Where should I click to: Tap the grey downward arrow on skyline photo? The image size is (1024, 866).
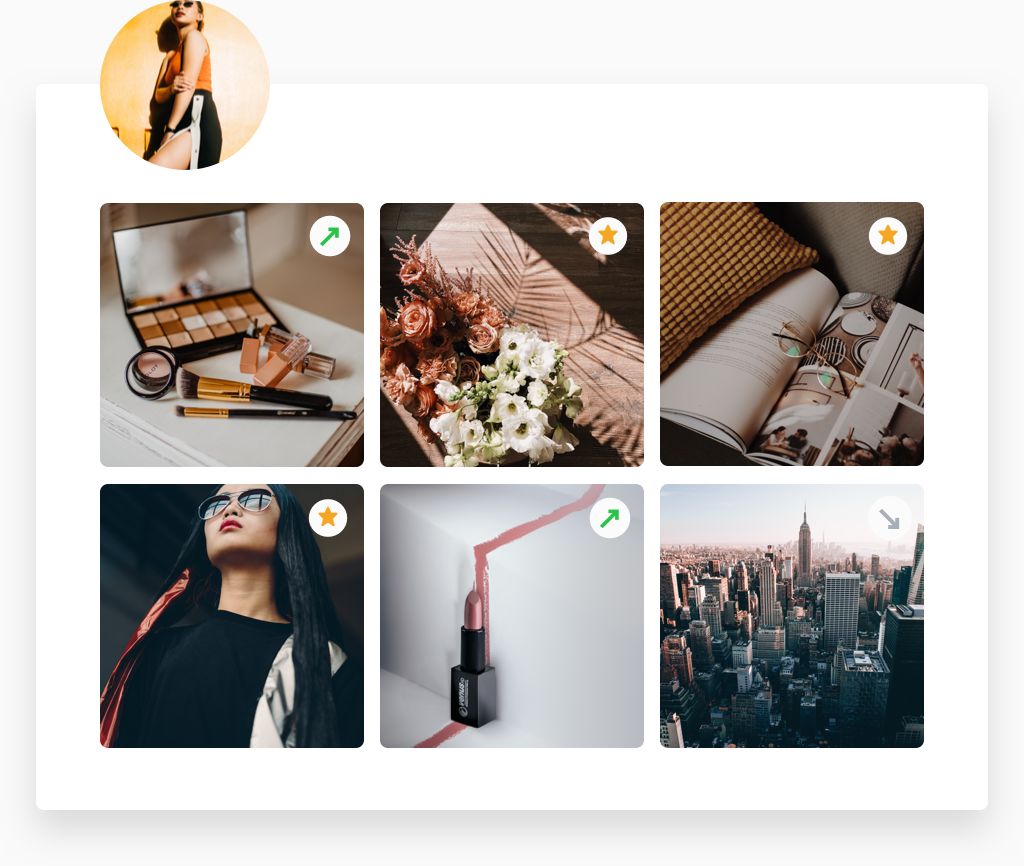889,518
